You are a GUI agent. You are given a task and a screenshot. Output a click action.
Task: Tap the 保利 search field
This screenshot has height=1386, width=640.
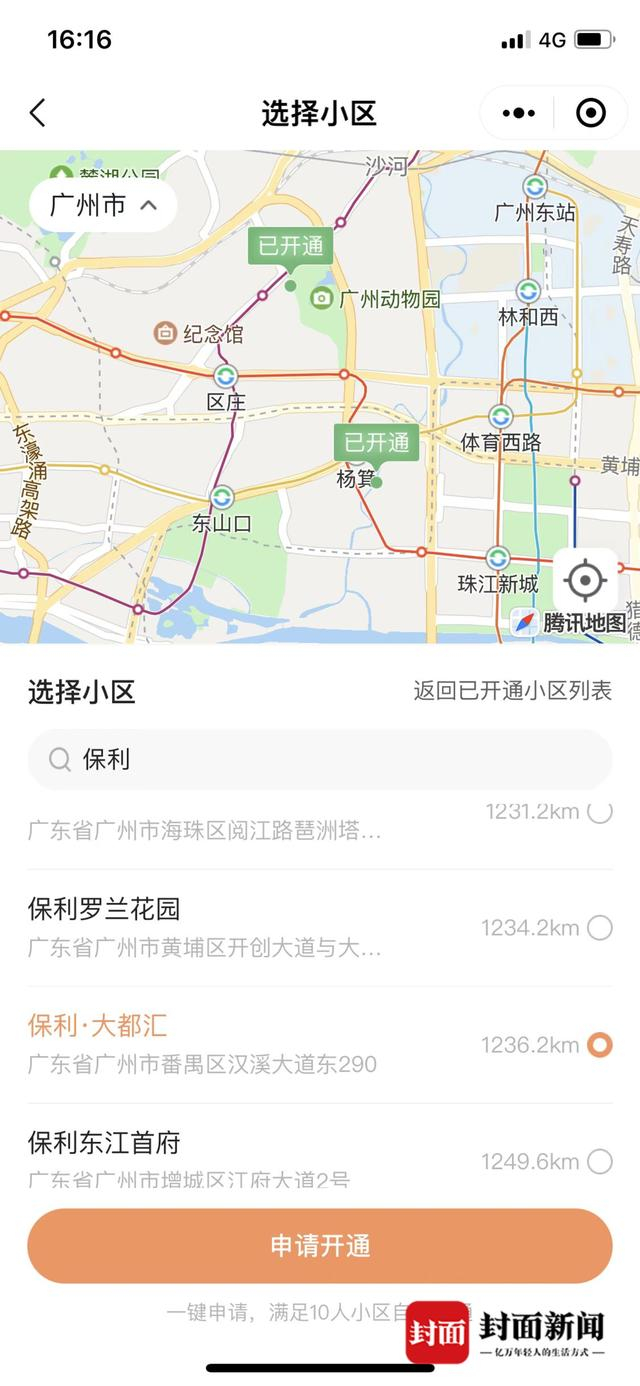tap(320, 760)
